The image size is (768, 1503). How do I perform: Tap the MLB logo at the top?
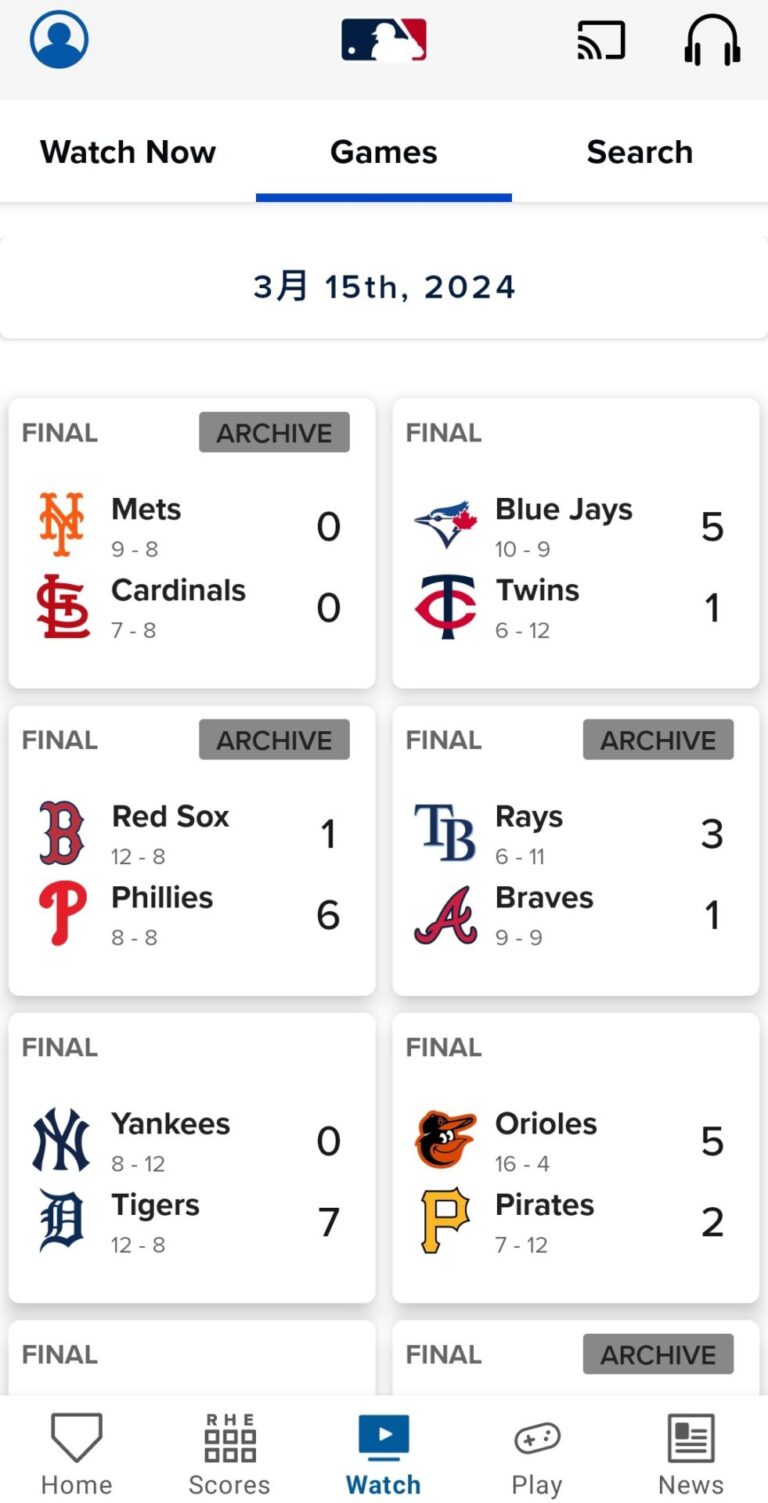pos(384,40)
